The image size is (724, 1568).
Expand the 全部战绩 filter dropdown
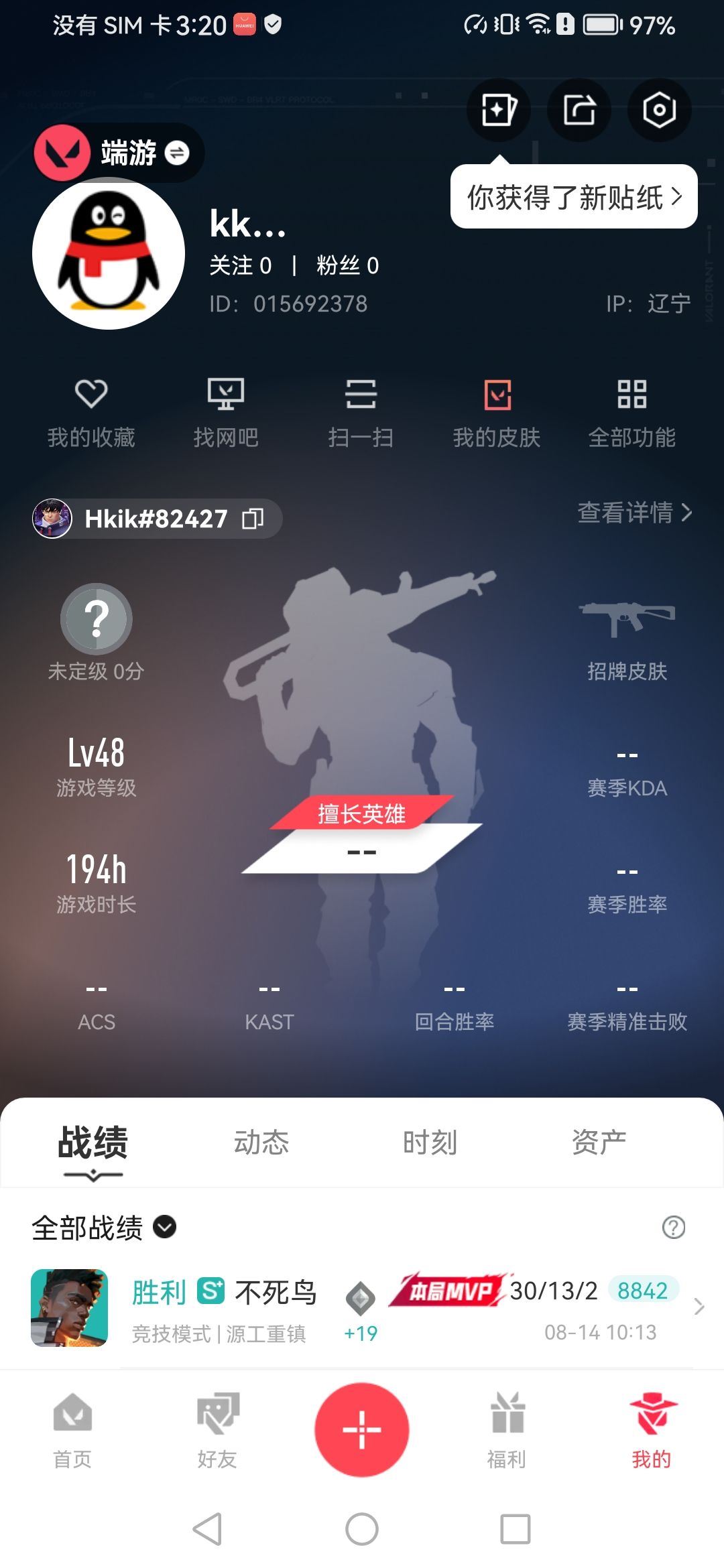pyautogui.click(x=165, y=1227)
